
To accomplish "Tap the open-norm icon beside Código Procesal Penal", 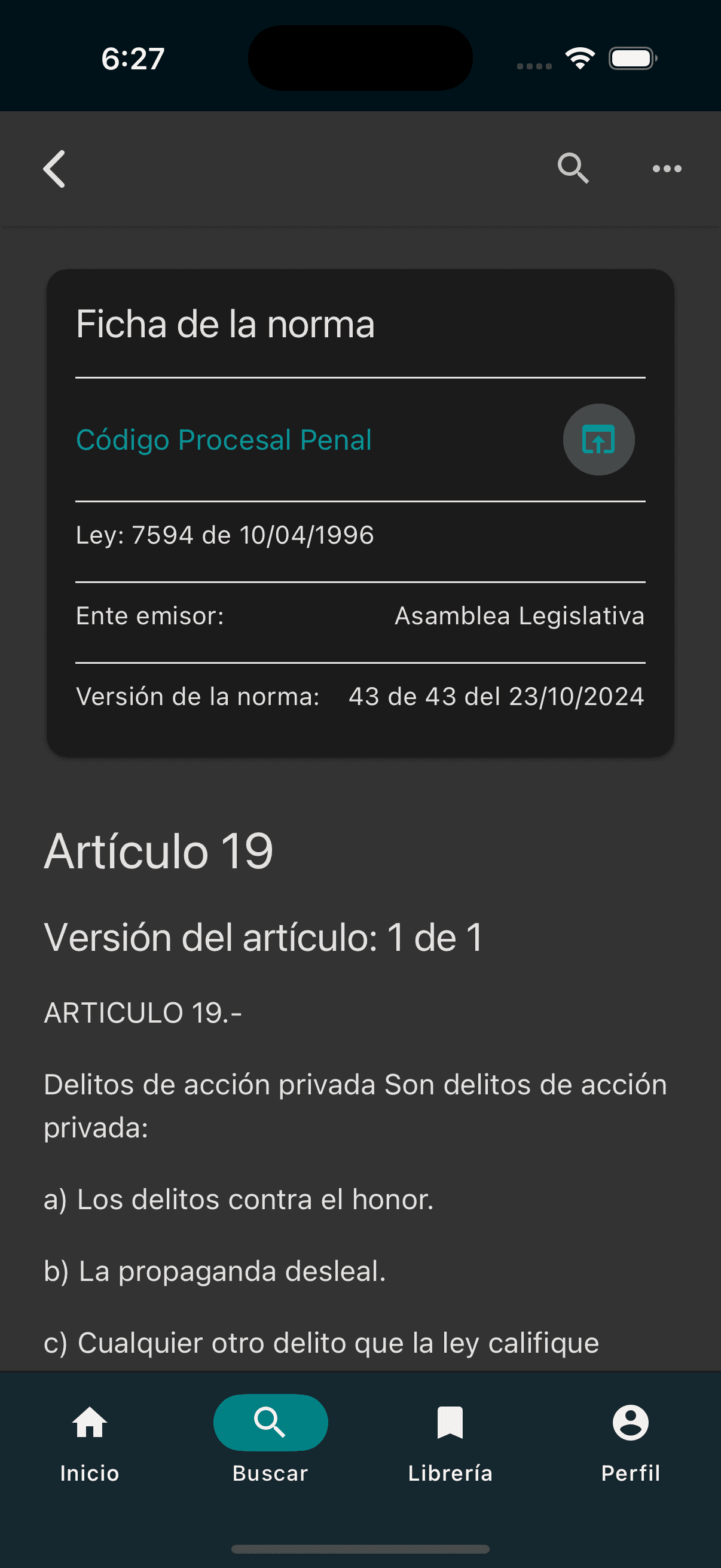I will (x=598, y=440).
